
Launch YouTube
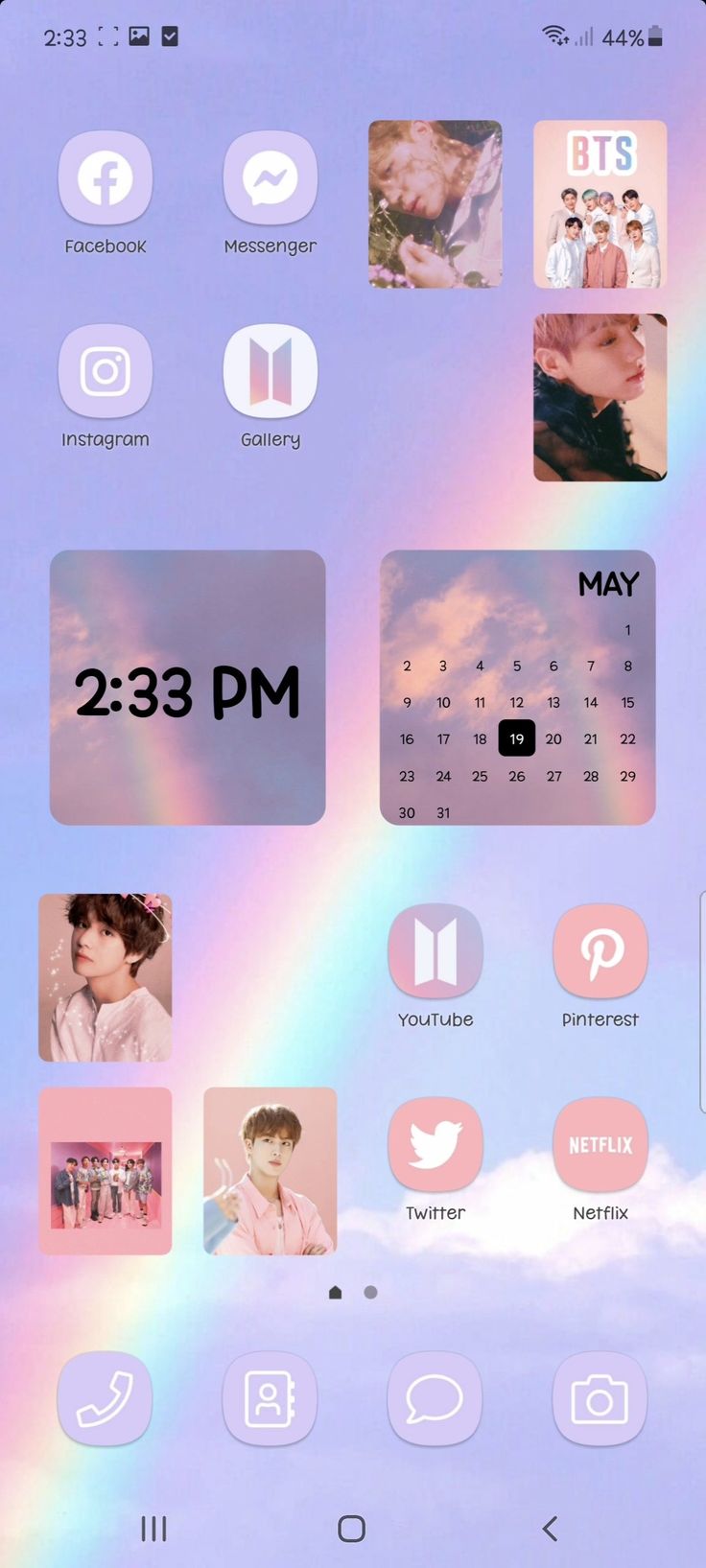(435, 951)
